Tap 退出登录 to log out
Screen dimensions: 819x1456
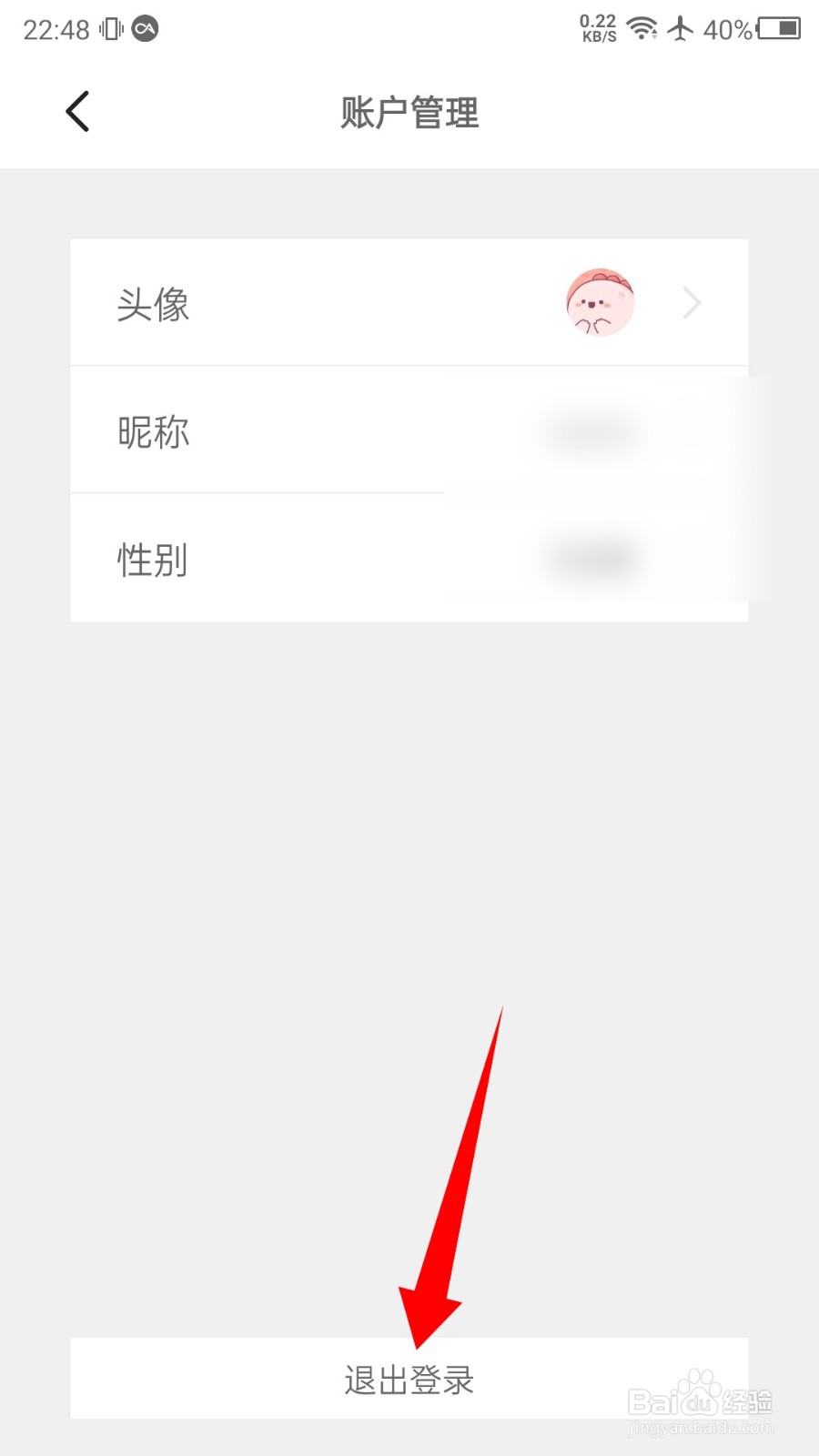pyautogui.click(x=409, y=1379)
